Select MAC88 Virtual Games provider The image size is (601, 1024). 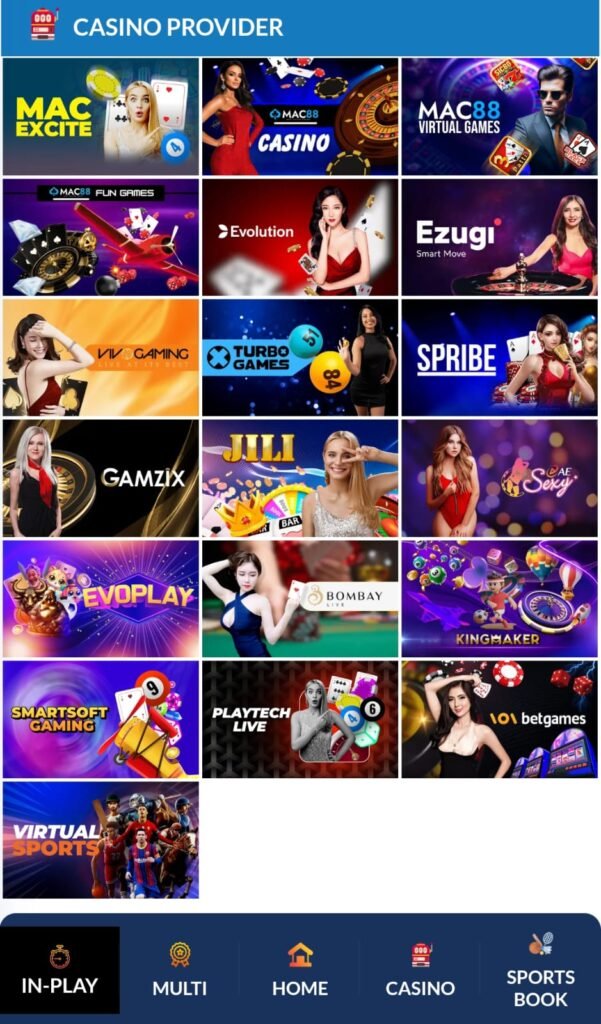tap(499, 117)
